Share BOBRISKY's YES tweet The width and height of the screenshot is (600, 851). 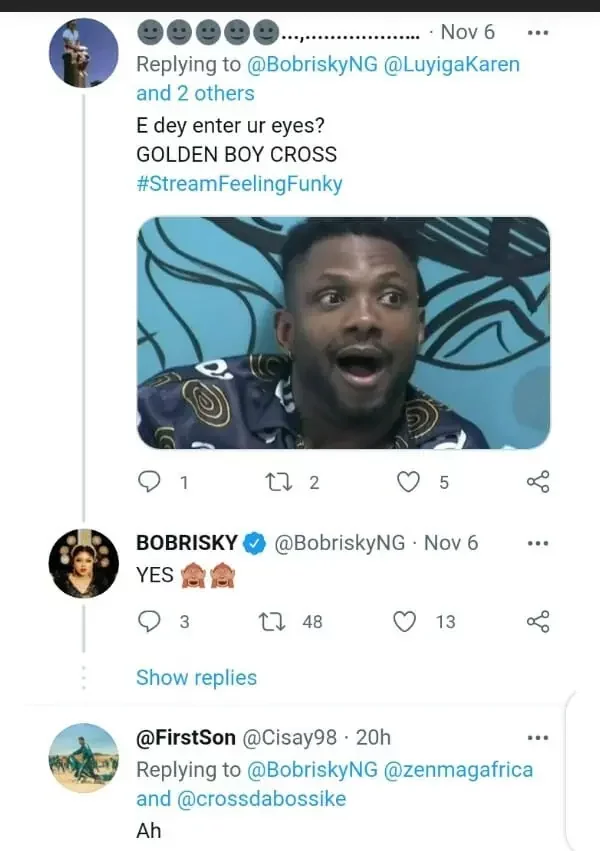coord(538,622)
